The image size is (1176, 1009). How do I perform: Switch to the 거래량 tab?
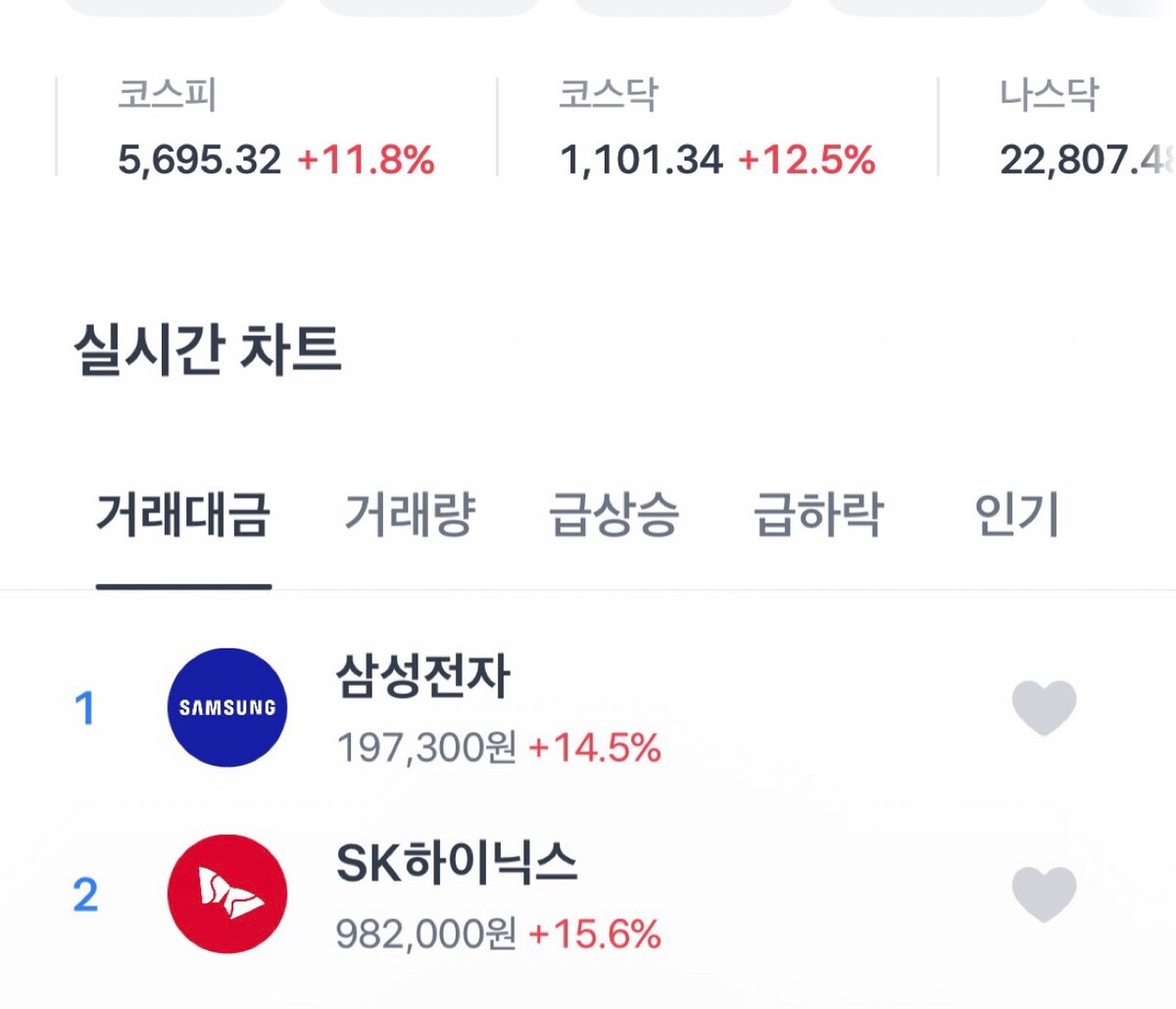pyautogui.click(x=410, y=514)
